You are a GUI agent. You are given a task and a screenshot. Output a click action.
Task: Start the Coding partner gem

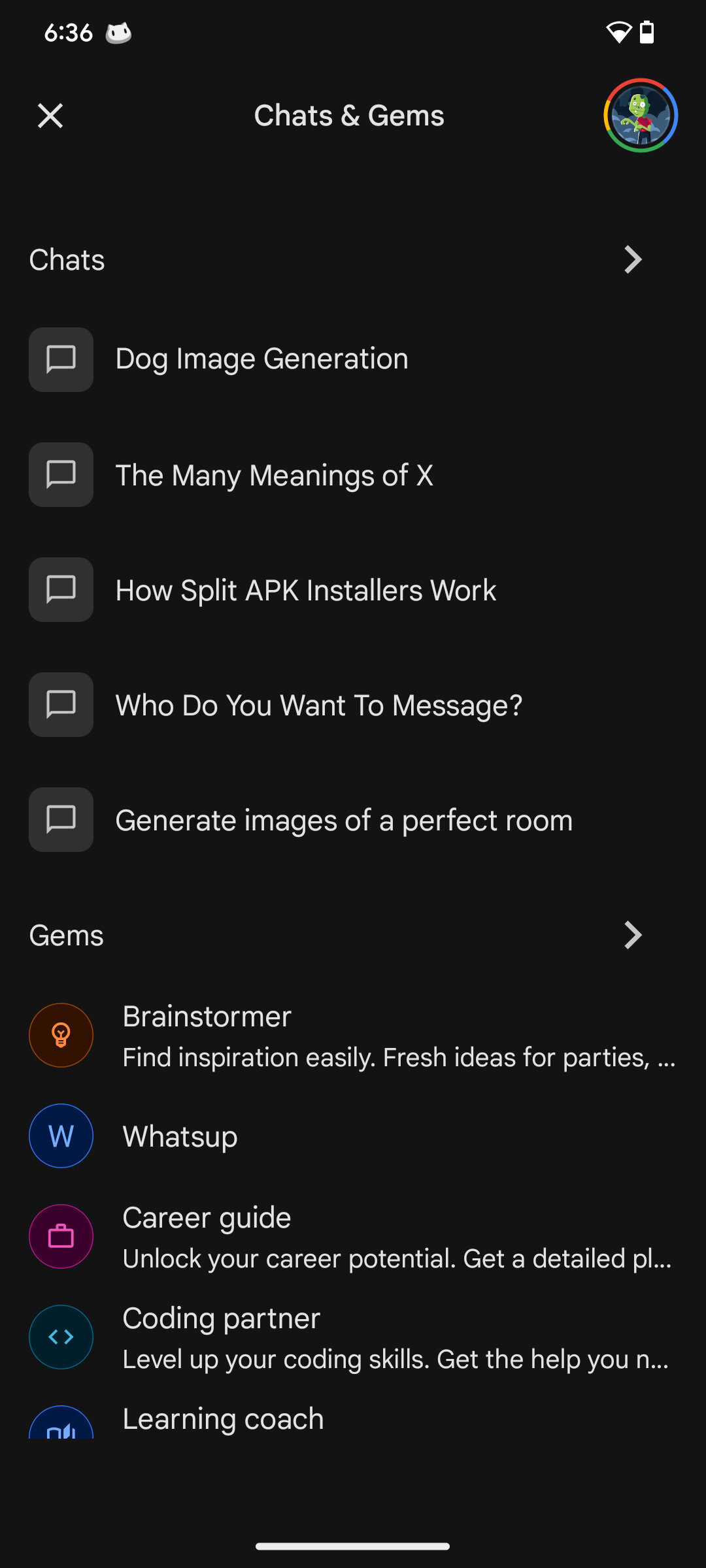353,1337
